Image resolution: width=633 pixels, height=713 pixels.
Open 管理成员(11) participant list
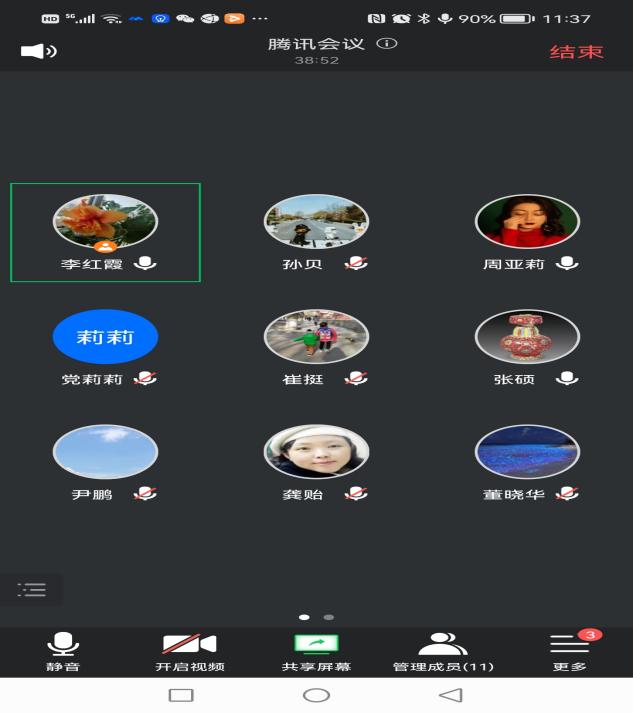point(443,652)
